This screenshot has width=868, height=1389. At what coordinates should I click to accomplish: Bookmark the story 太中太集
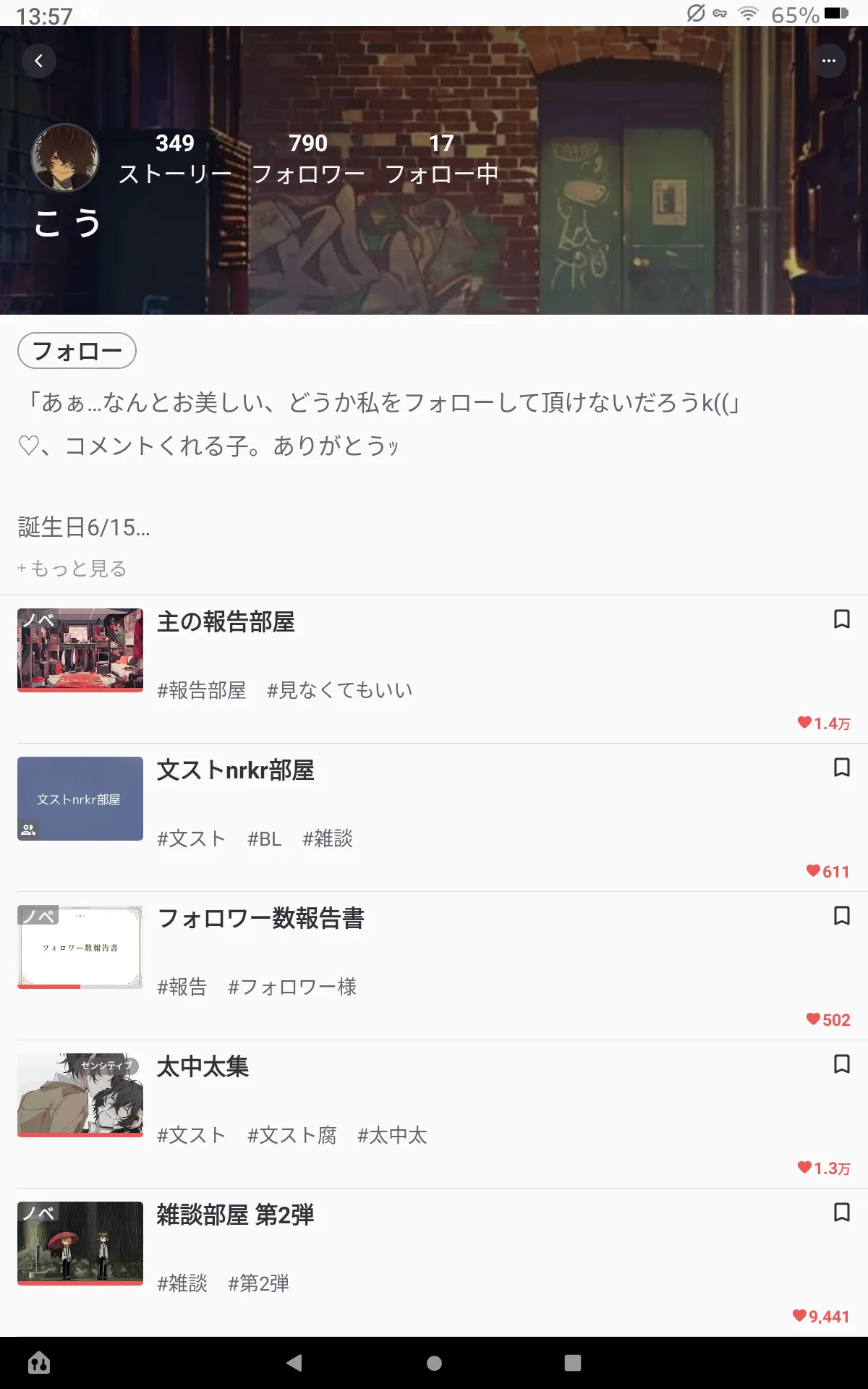[x=842, y=1064]
